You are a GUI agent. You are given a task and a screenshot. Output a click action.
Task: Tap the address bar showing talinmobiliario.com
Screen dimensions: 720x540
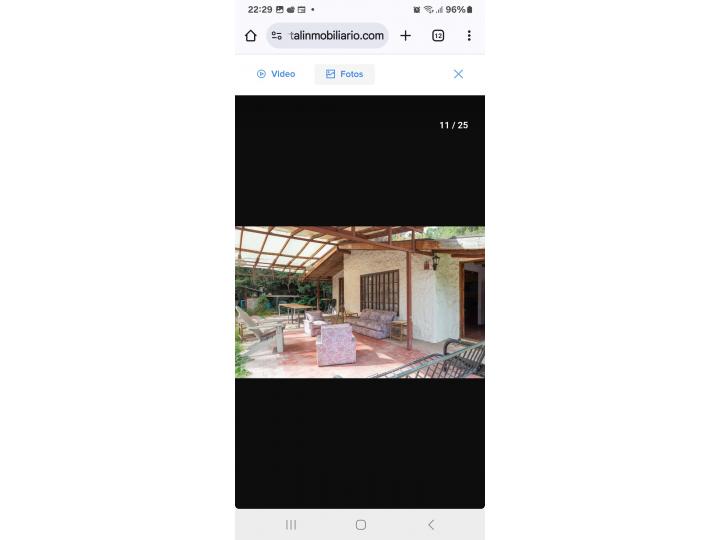(336, 36)
